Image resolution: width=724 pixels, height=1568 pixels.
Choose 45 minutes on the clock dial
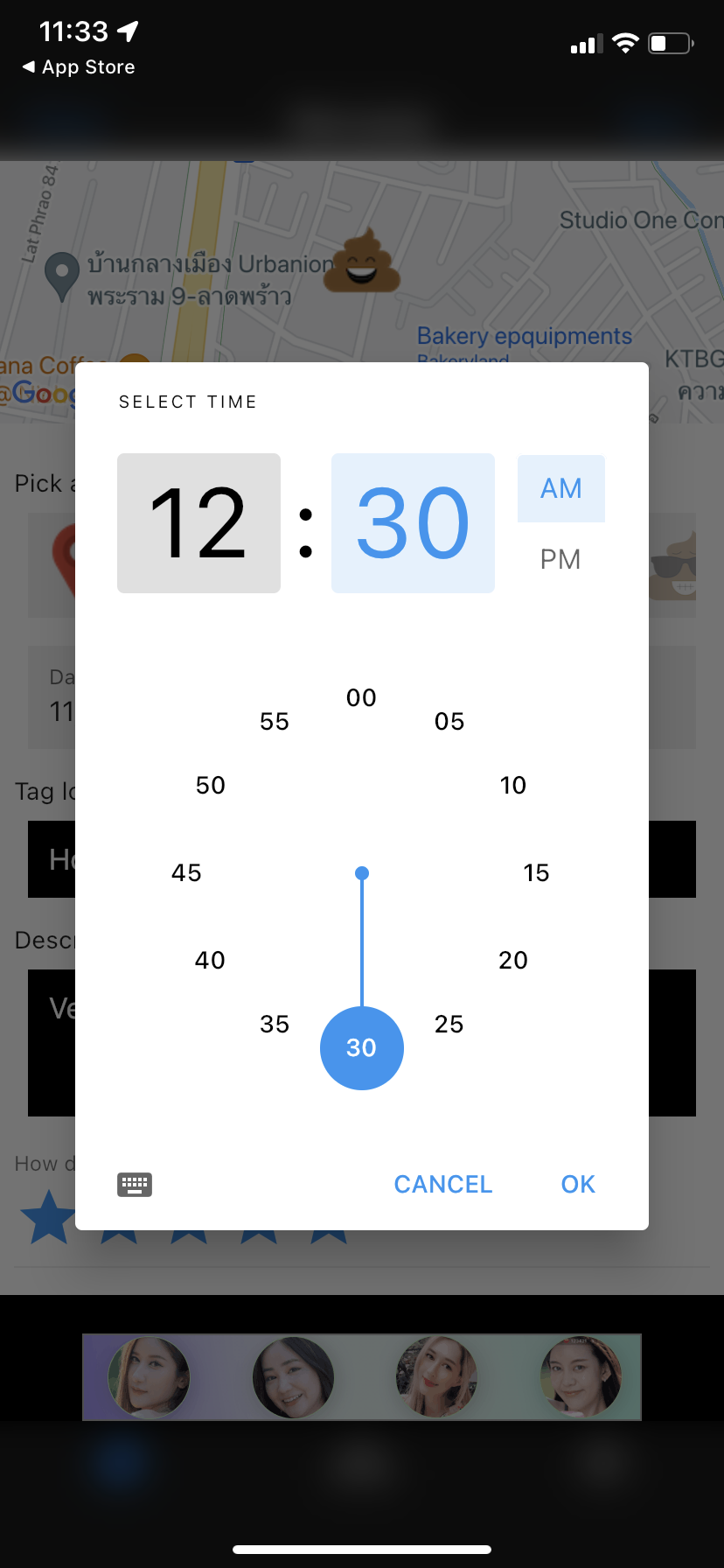point(186,872)
